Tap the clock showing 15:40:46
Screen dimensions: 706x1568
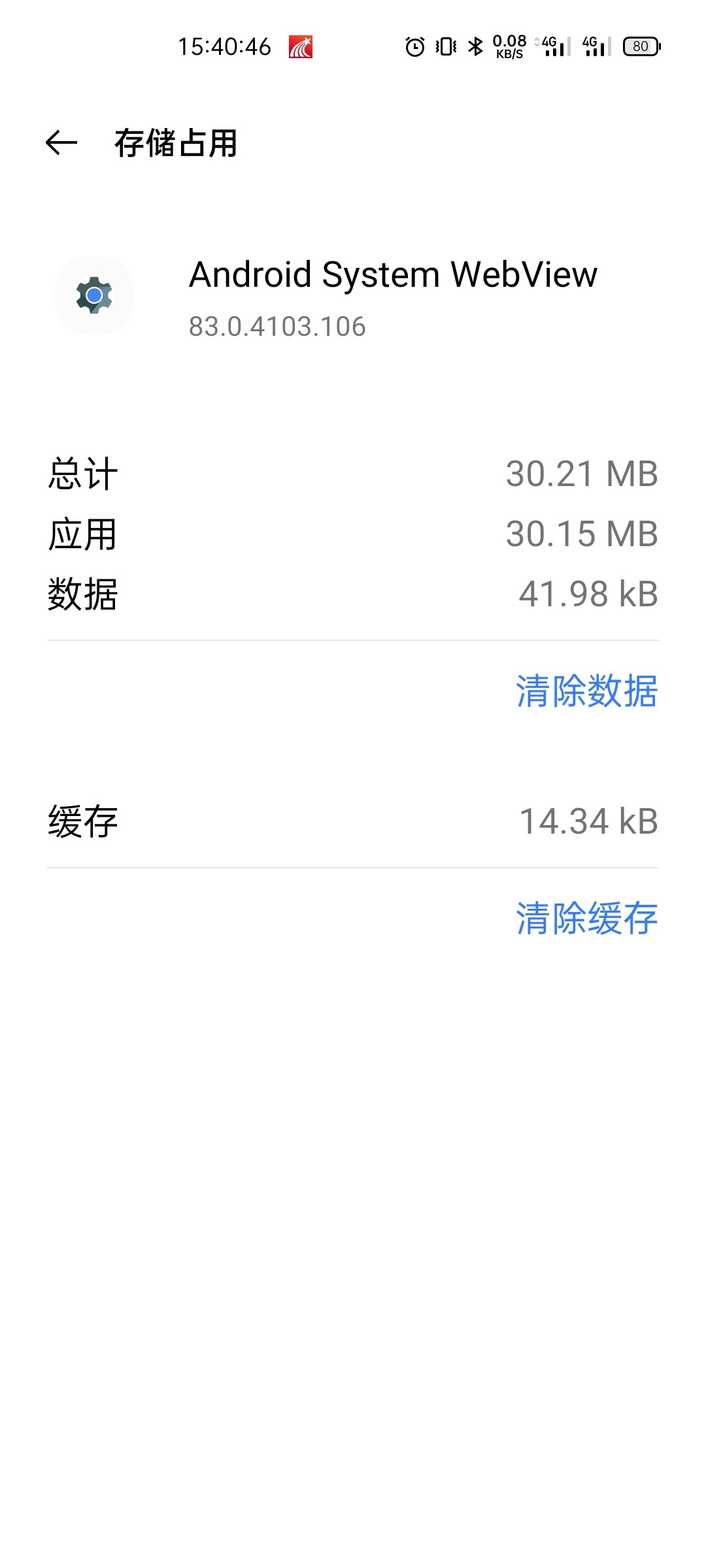pyautogui.click(x=224, y=46)
